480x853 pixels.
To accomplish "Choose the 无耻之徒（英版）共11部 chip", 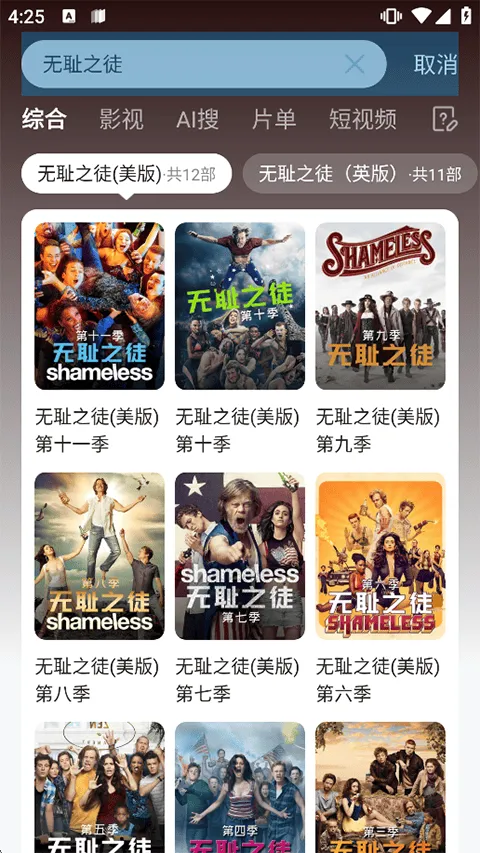I will 360,174.
